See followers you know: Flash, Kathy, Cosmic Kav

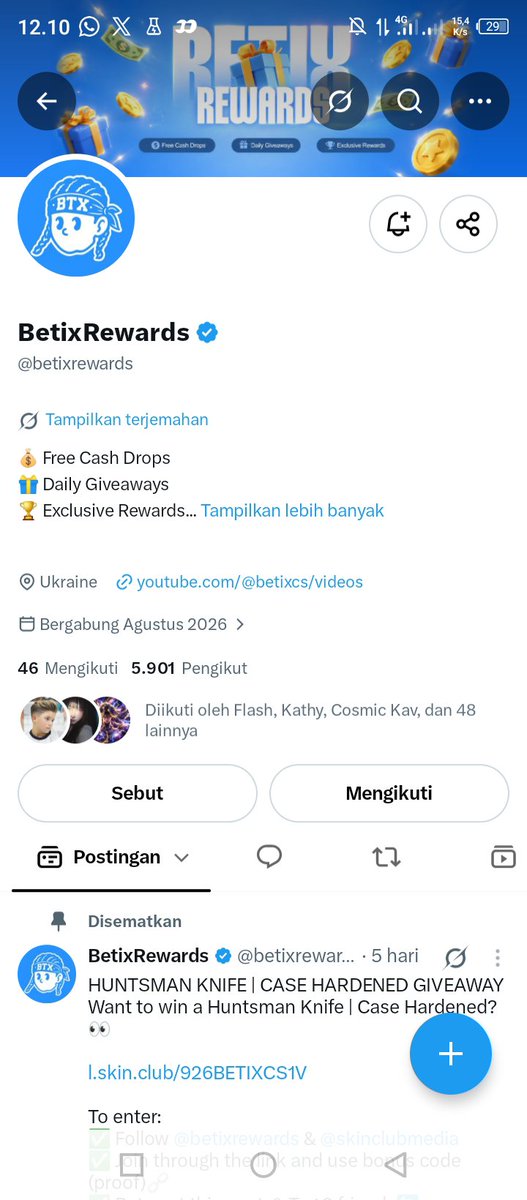[250, 720]
